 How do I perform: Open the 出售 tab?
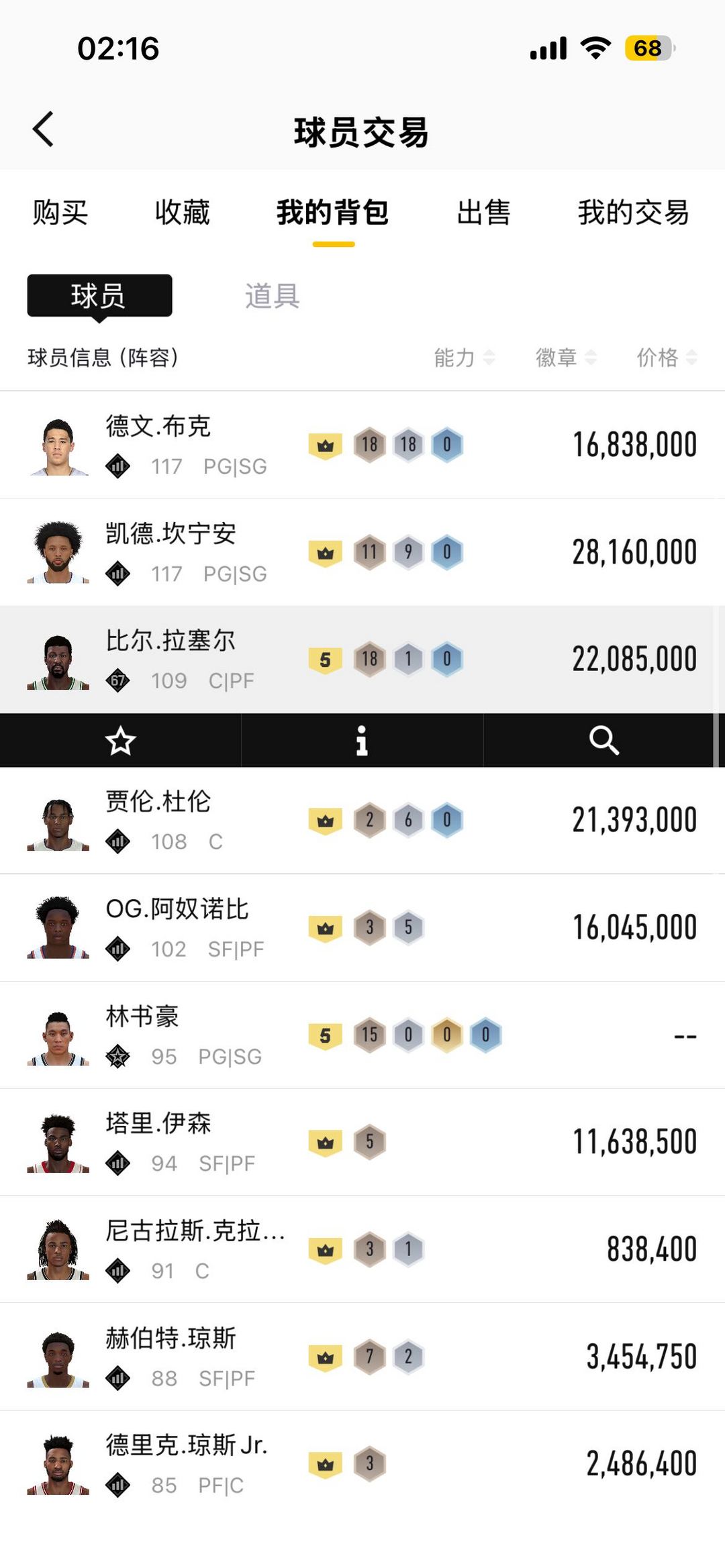483,213
